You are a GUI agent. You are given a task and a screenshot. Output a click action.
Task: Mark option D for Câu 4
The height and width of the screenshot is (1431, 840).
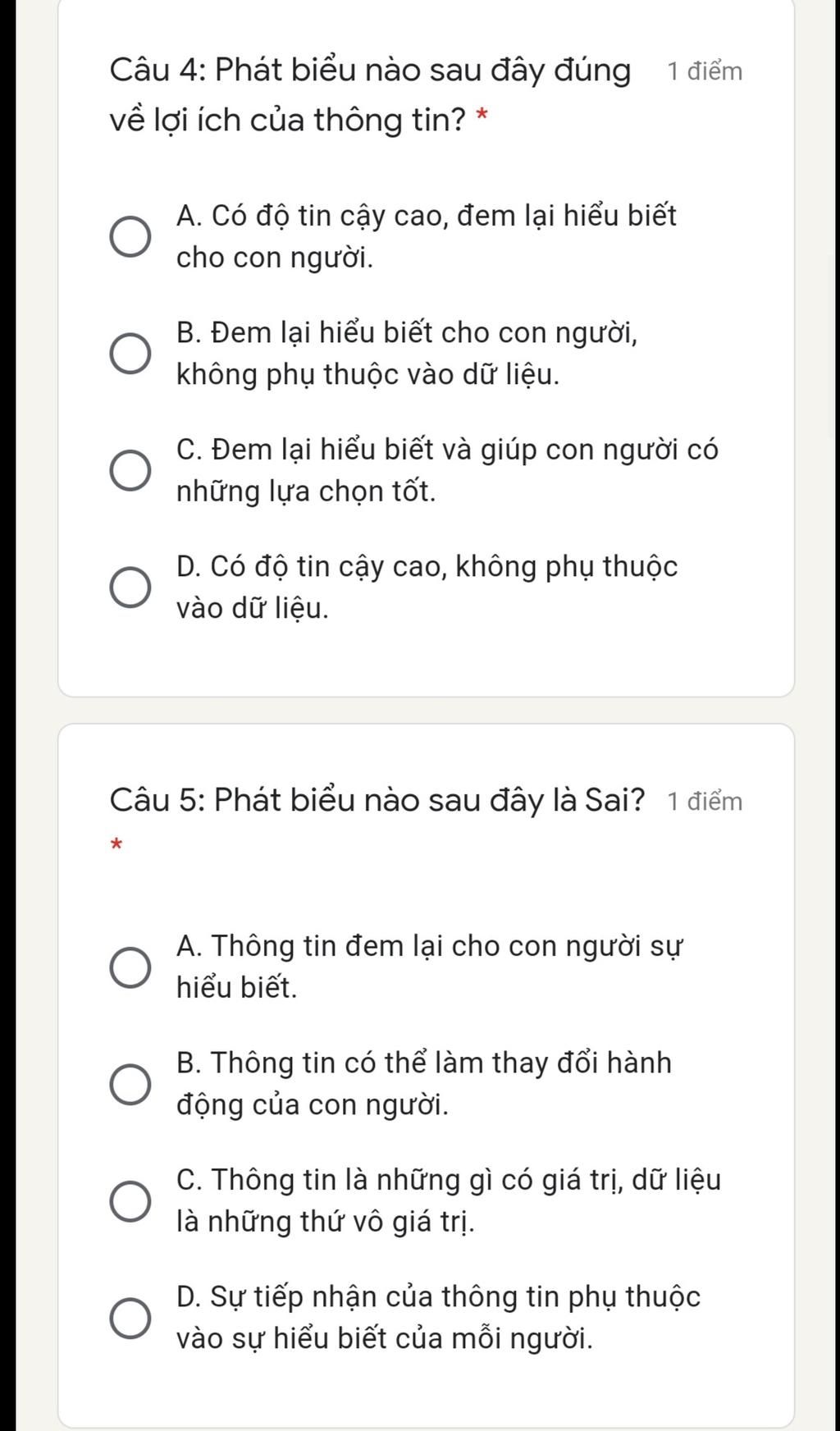[x=131, y=587]
